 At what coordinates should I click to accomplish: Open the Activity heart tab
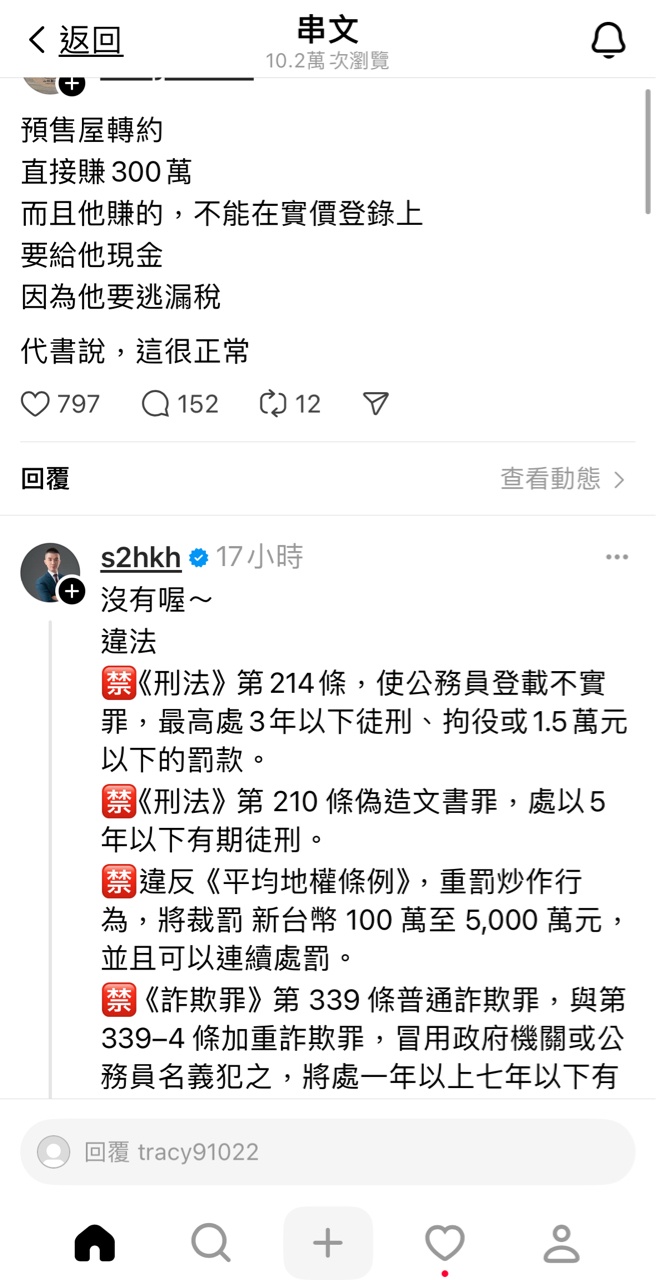click(x=445, y=1243)
